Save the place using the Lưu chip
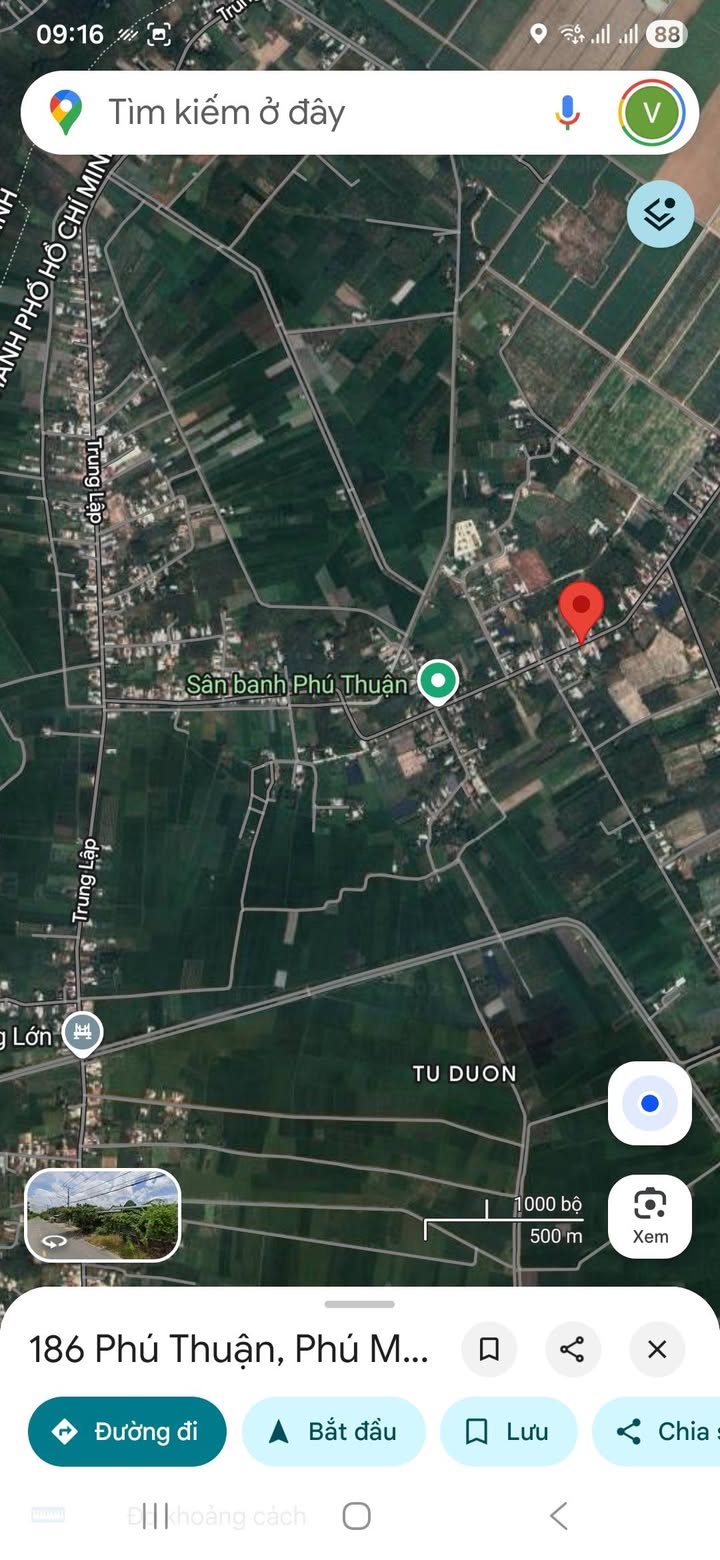 (508, 1432)
